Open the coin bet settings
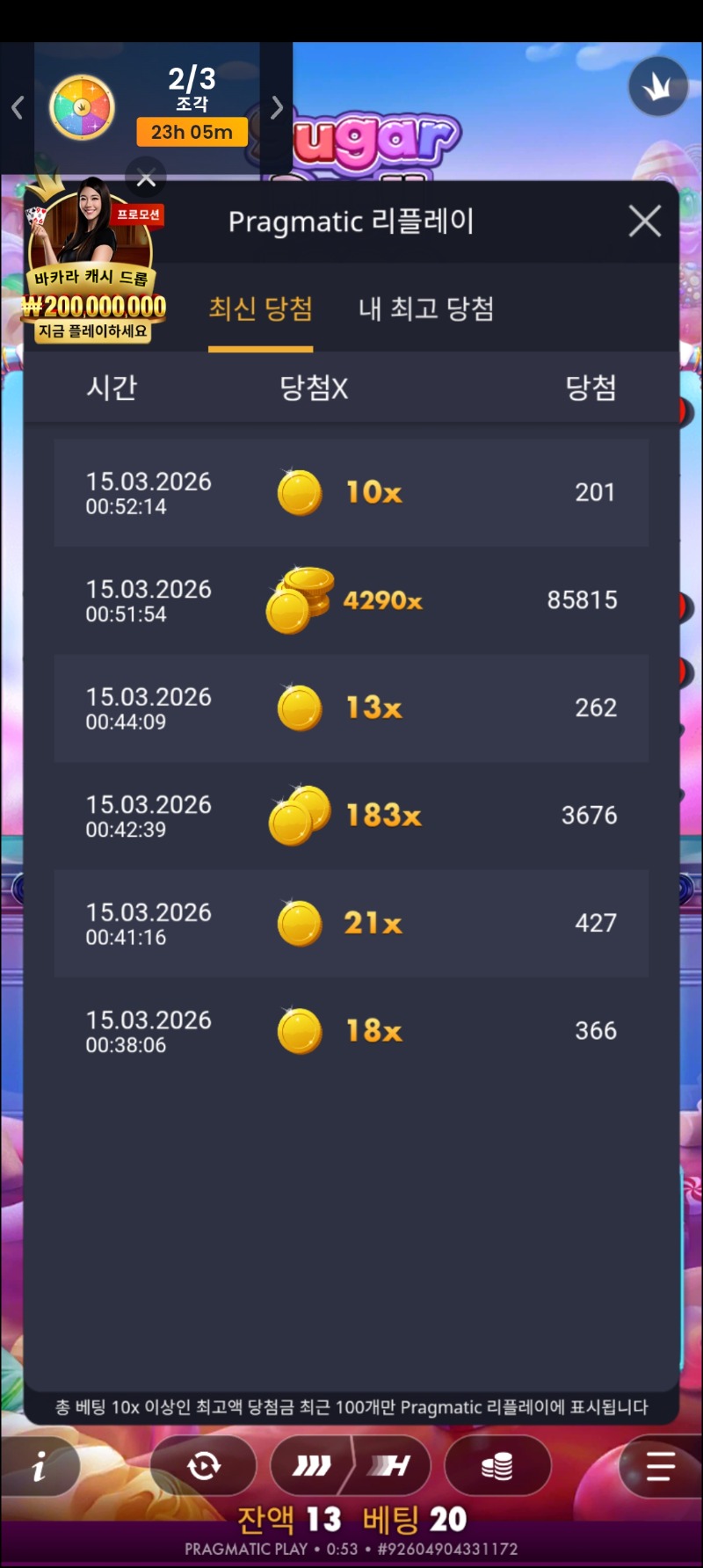This screenshot has height=1568, width=703. 497,1465
